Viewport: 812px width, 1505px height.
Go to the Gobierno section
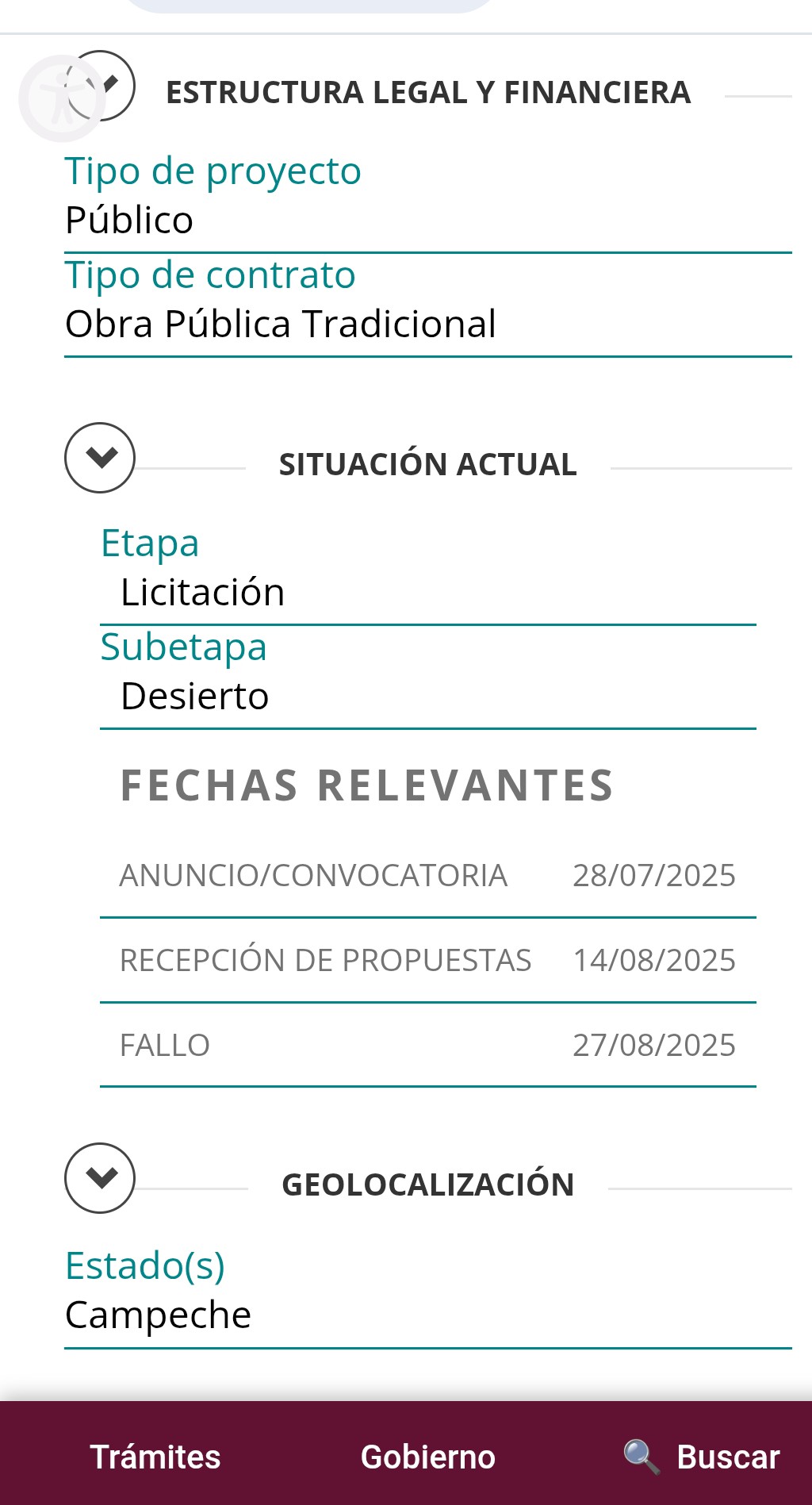point(427,1457)
